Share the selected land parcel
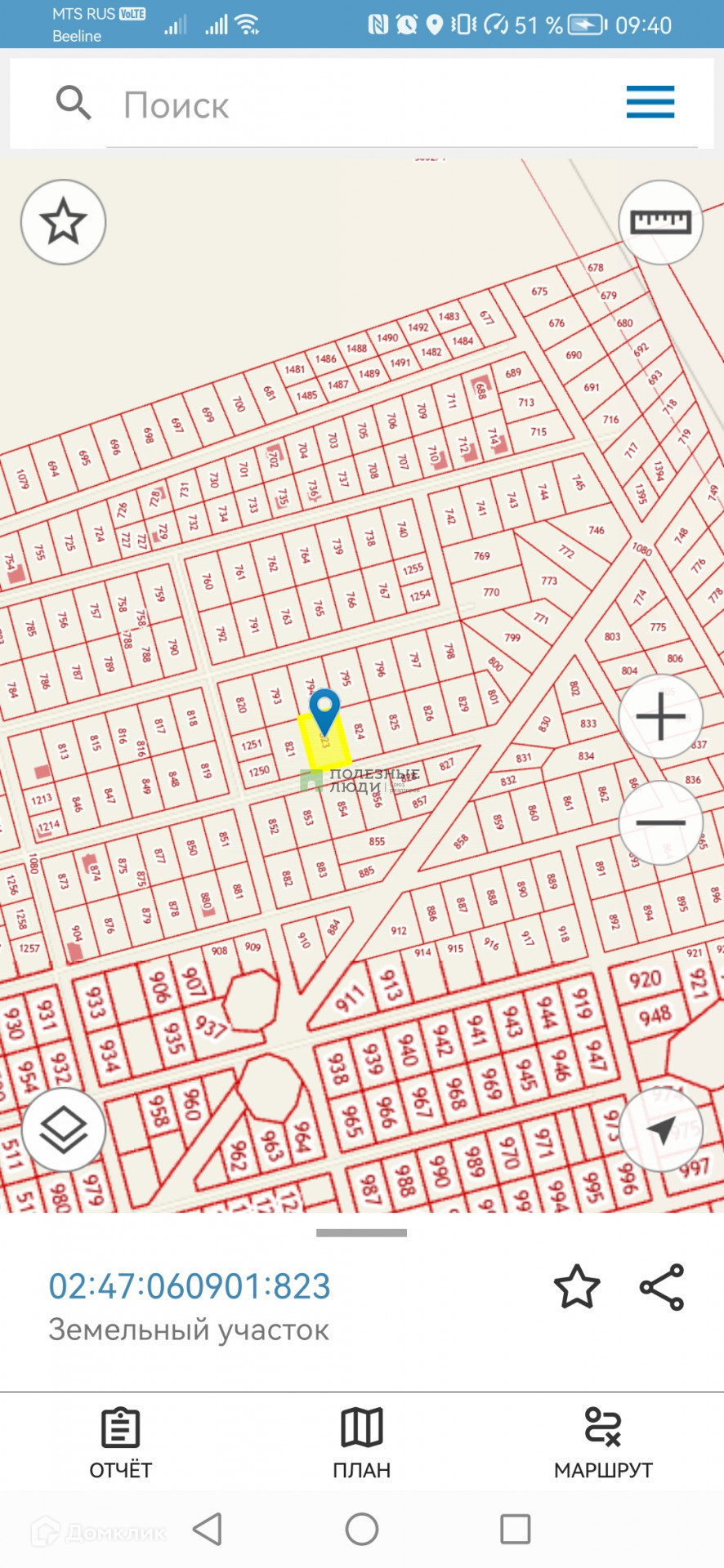 (662, 1287)
